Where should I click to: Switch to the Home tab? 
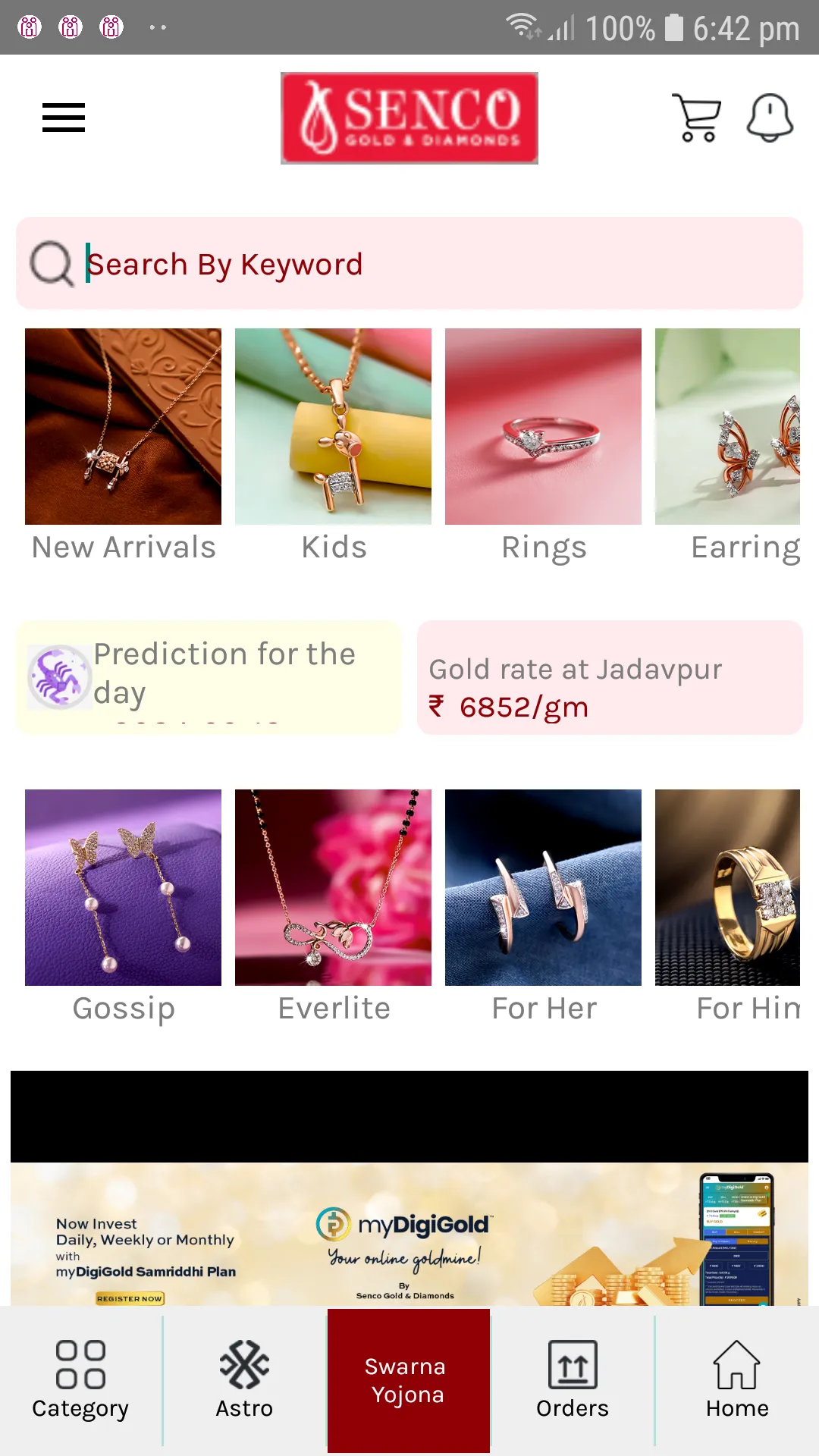tap(736, 1380)
